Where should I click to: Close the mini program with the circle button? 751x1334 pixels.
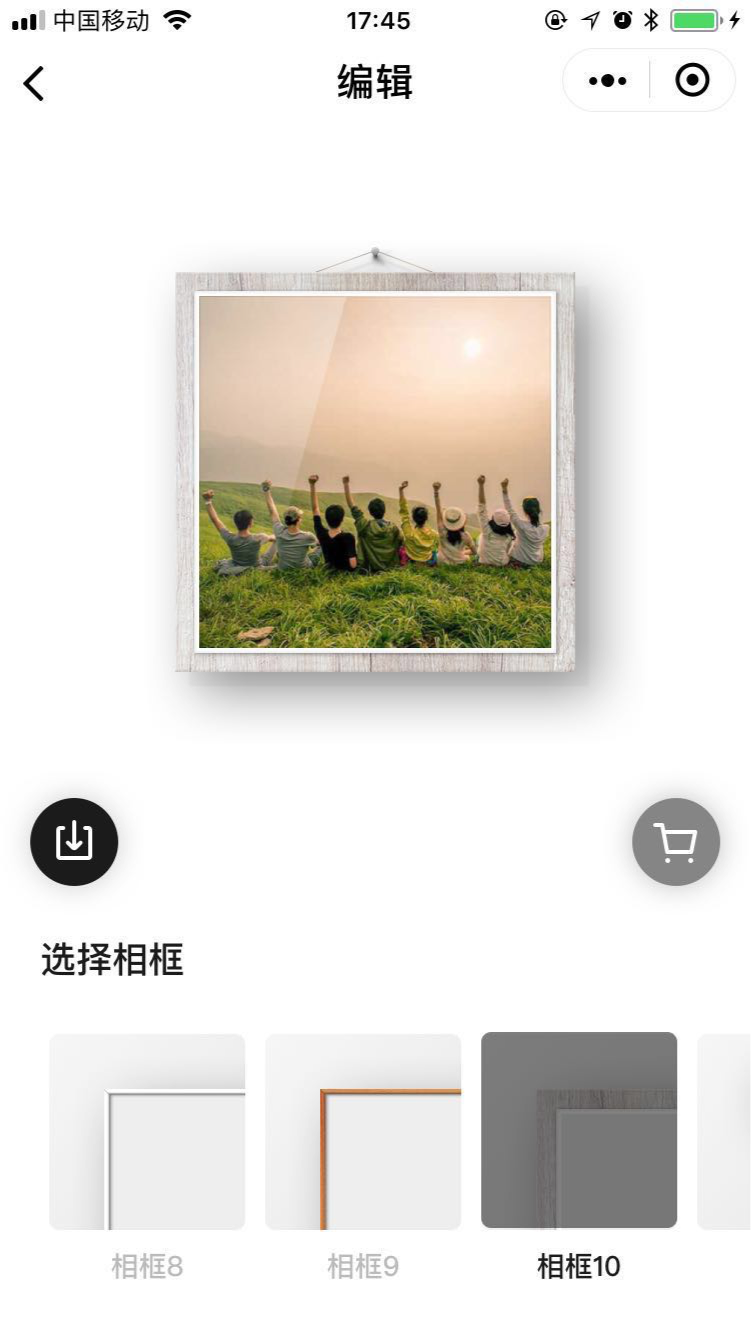[692, 81]
